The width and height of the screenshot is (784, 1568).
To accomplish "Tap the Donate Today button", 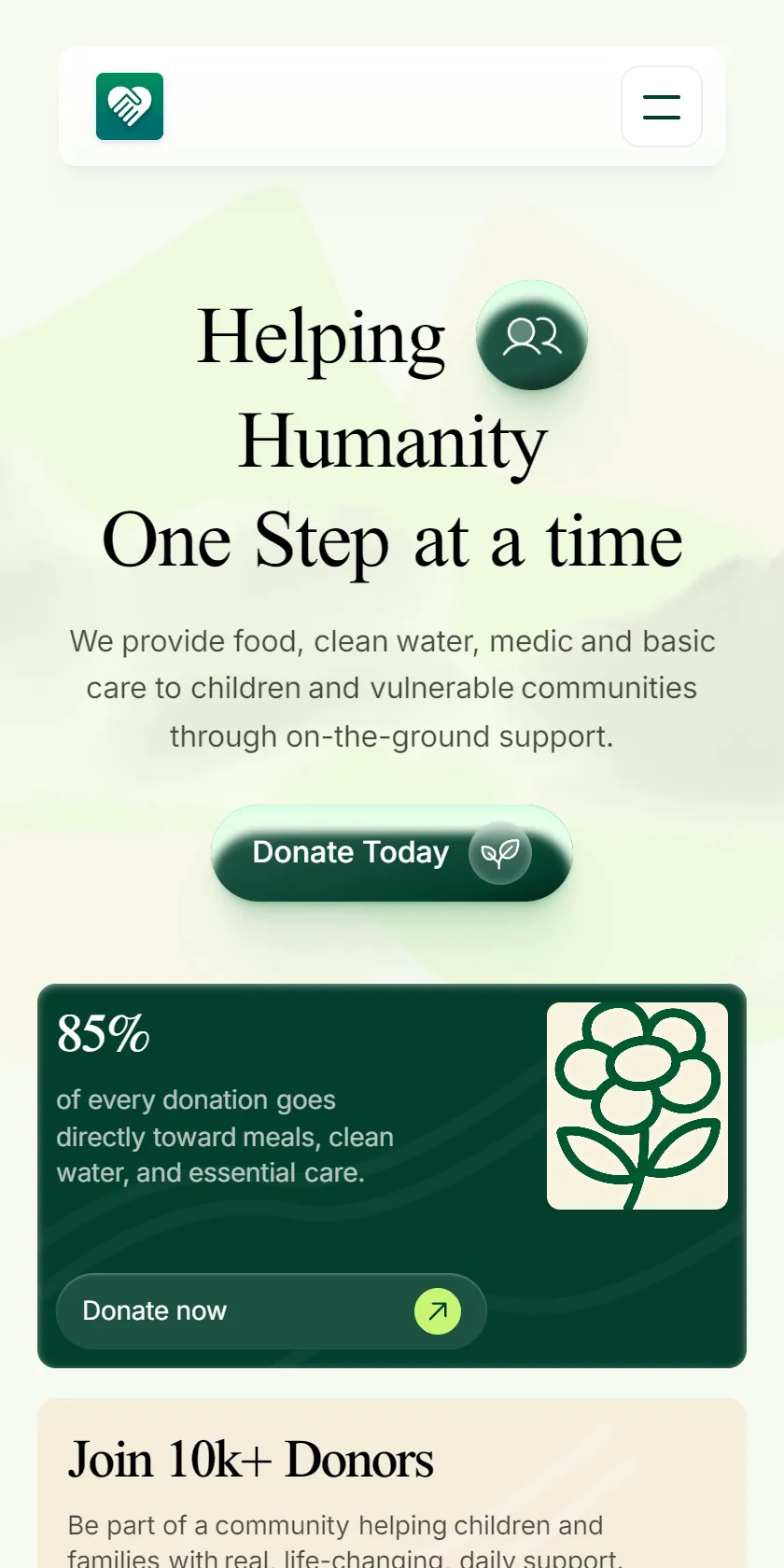I will point(392,853).
